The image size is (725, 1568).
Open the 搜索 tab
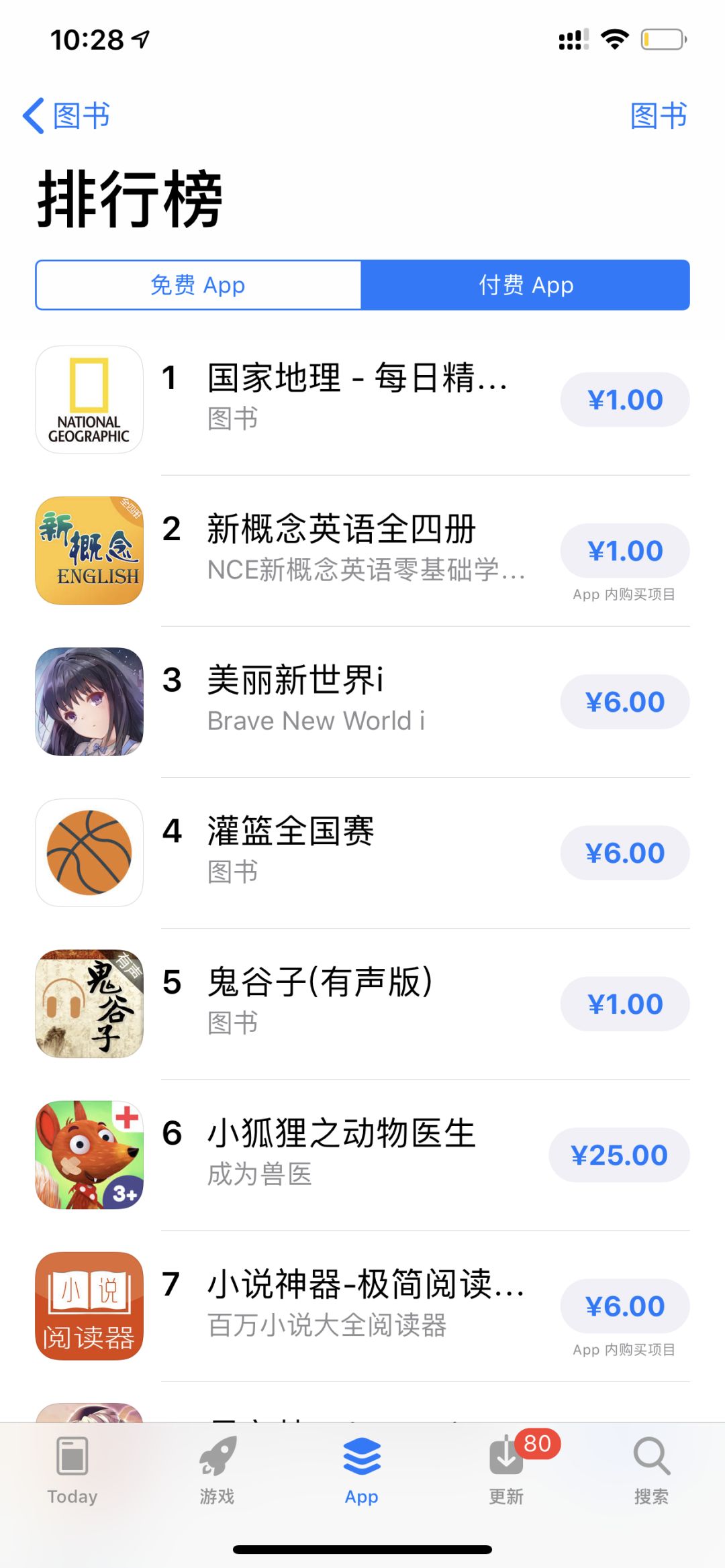651,1469
